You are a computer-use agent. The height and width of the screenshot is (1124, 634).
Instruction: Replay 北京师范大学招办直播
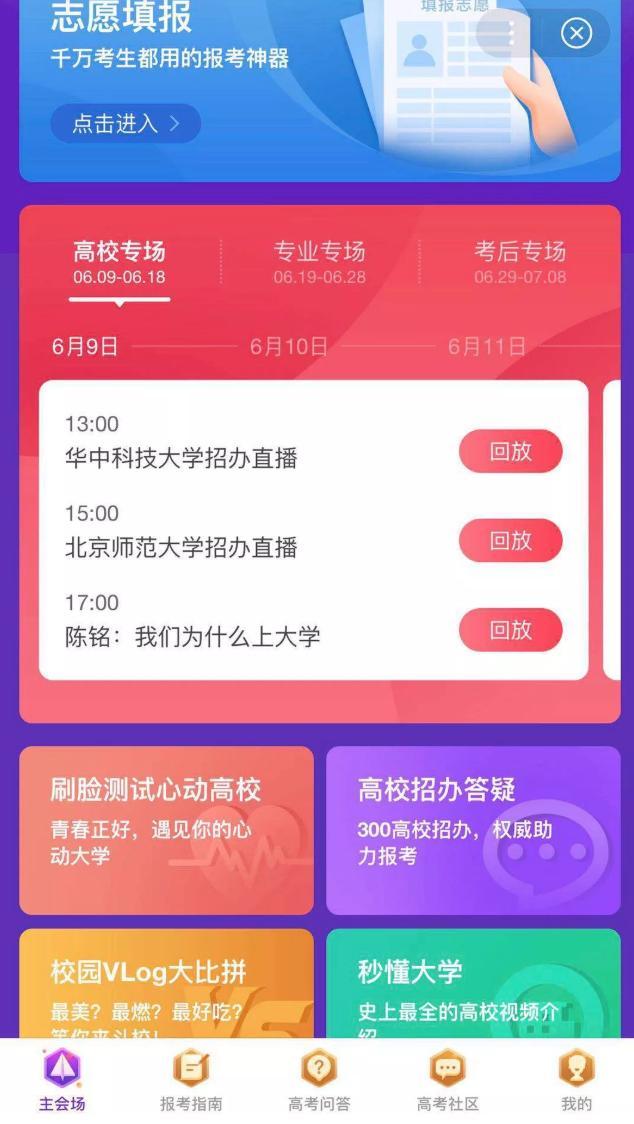[x=510, y=541]
